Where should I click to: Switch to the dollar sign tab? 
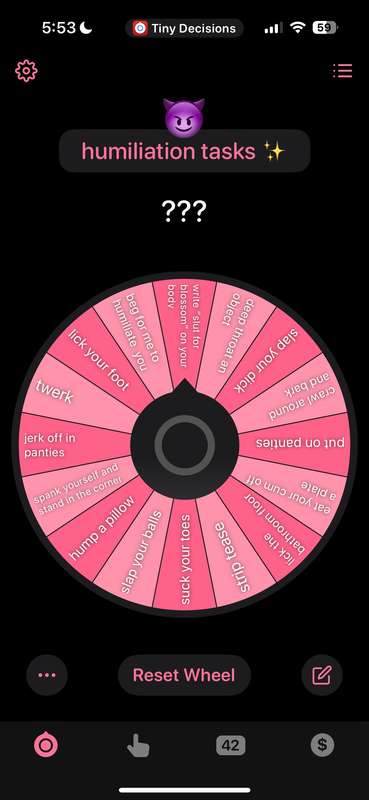[323, 745]
